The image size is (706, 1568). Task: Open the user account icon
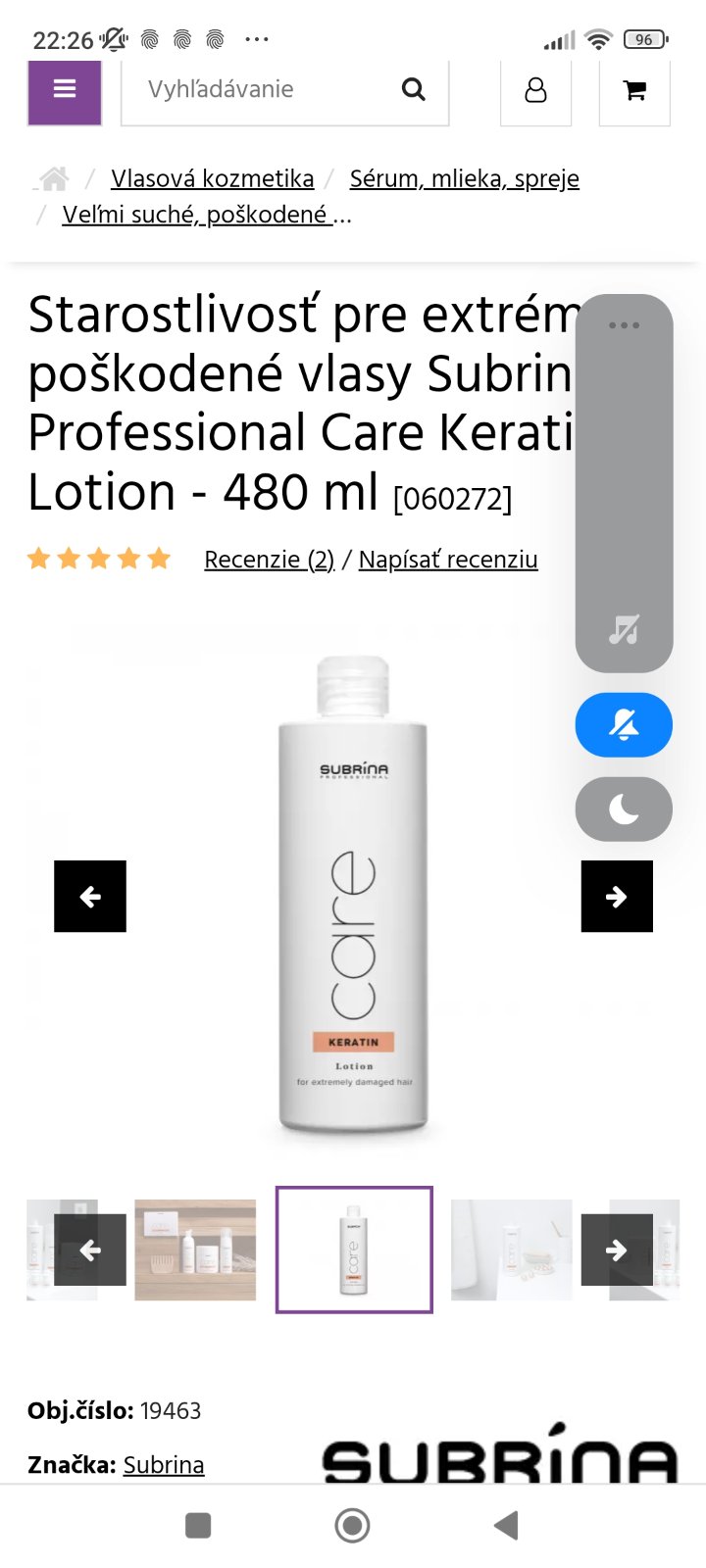(535, 91)
